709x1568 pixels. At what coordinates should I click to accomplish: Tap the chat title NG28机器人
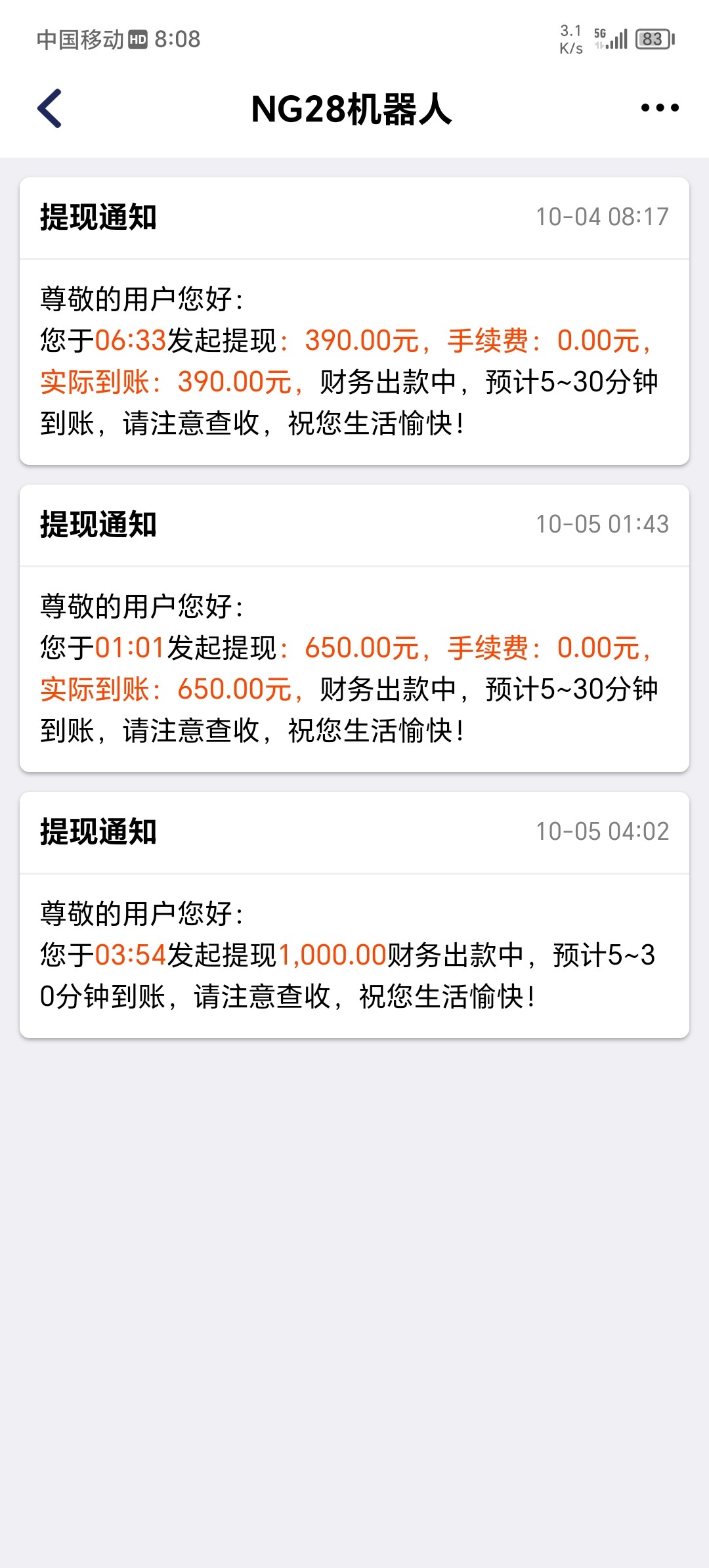pos(353,108)
